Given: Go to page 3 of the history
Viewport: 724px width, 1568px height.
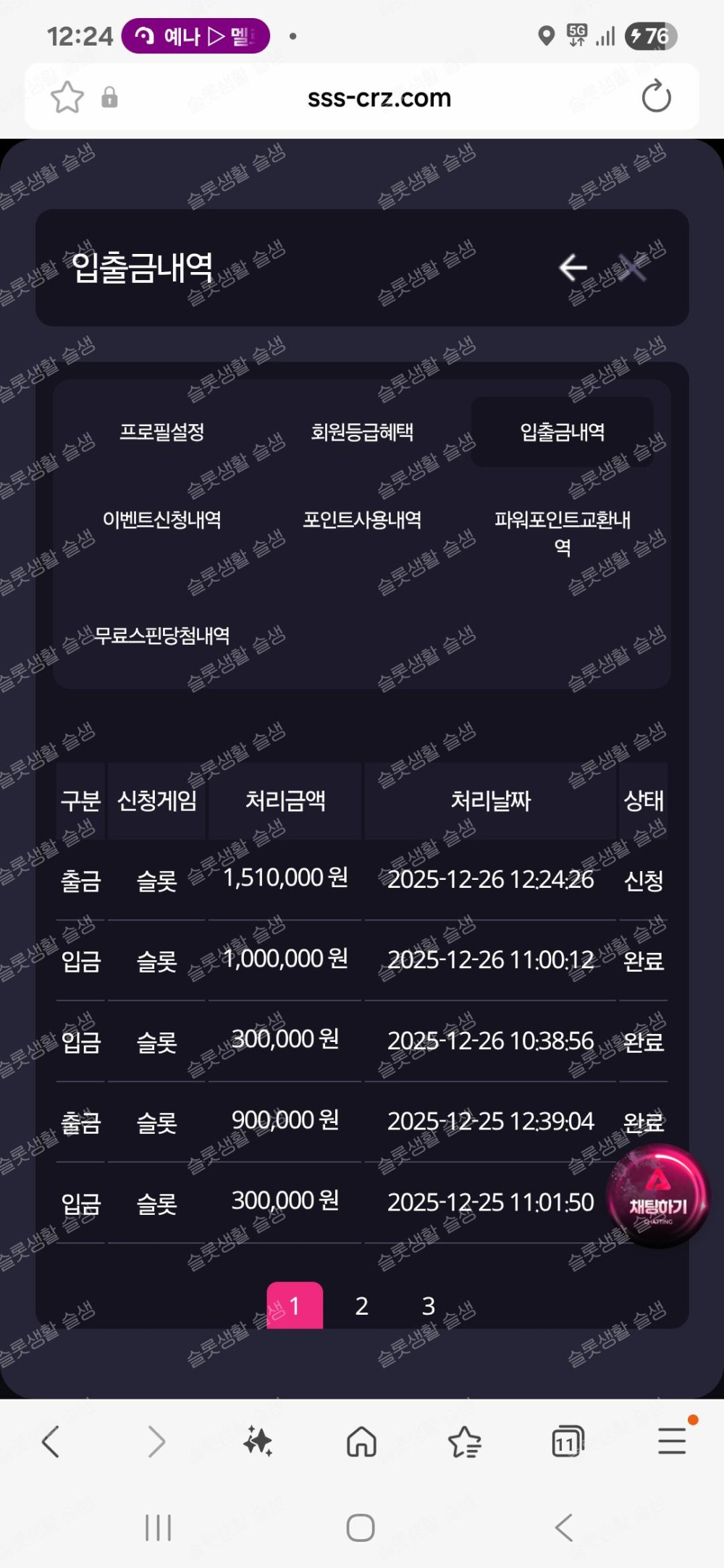Looking at the screenshot, I should 429,1306.
